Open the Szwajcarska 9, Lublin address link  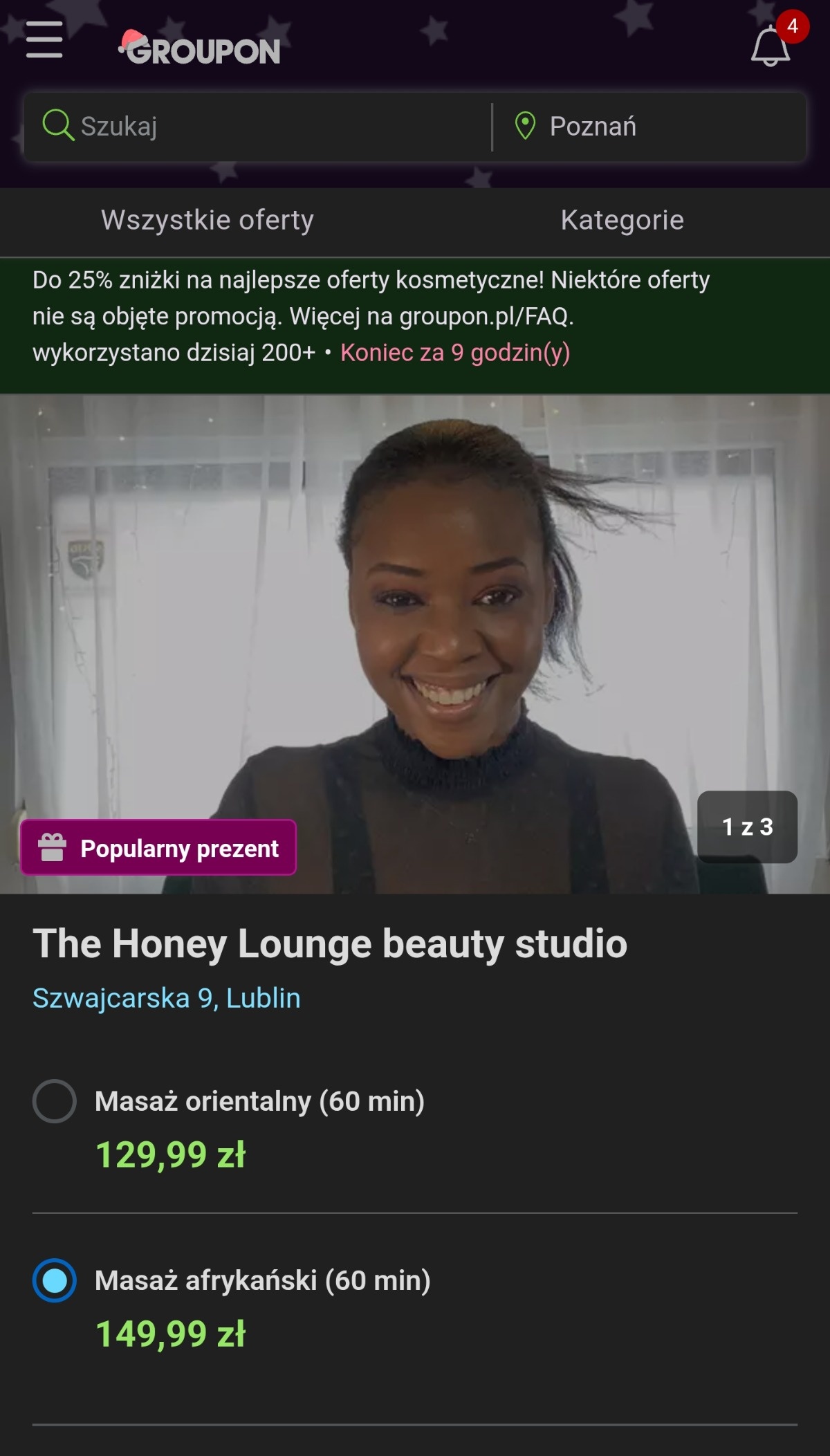(x=167, y=998)
